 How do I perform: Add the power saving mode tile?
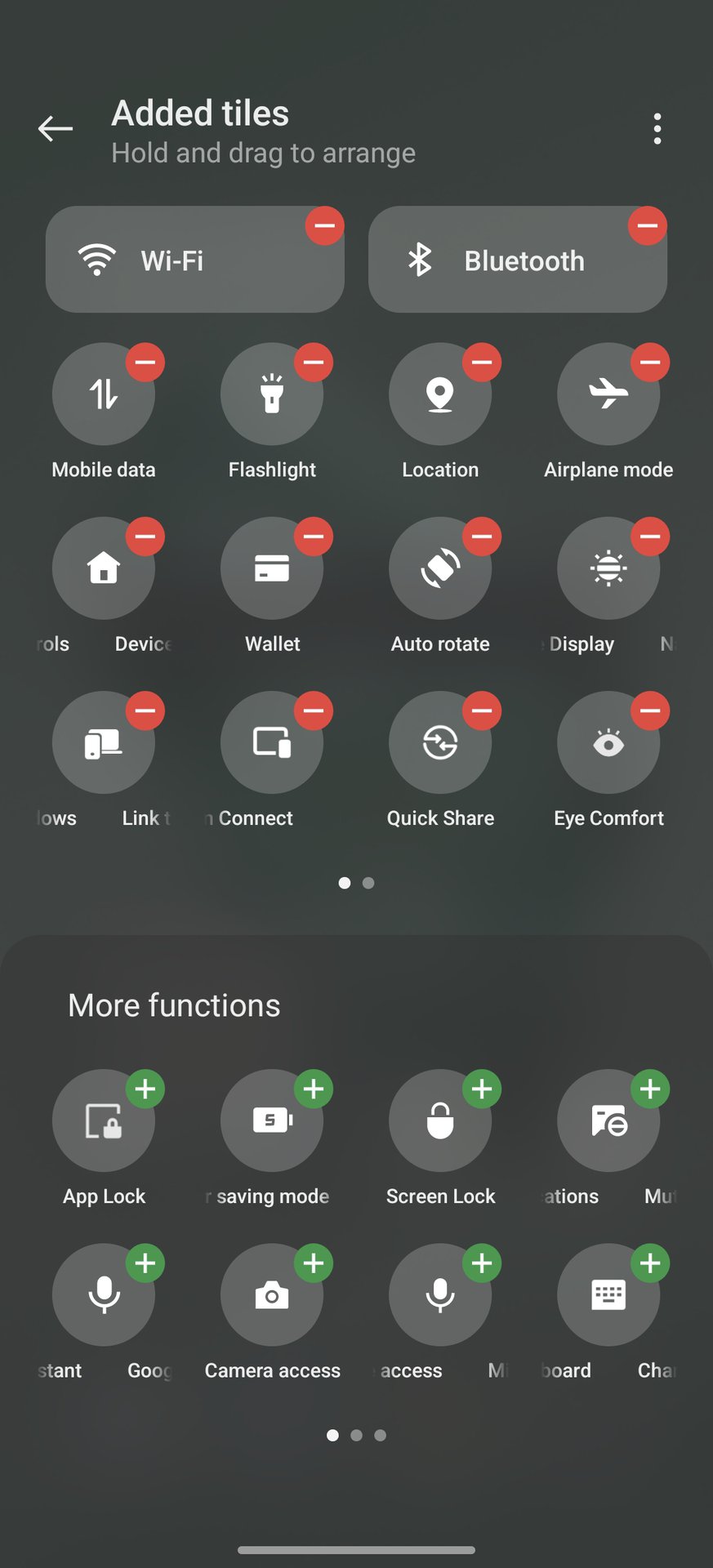pyautogui.click(x=314, y=1089)
